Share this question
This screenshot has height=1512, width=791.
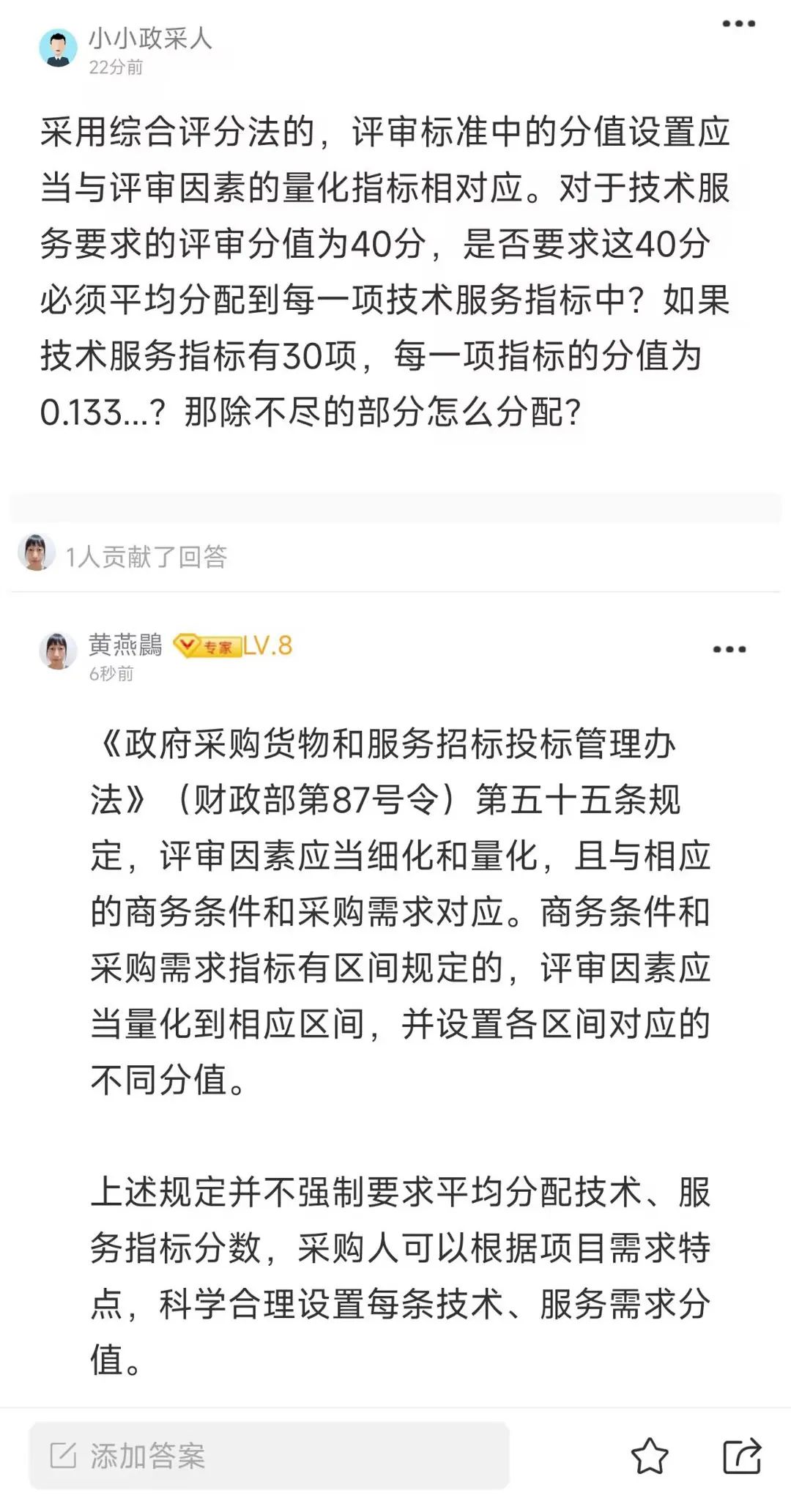coord(742,1455)
